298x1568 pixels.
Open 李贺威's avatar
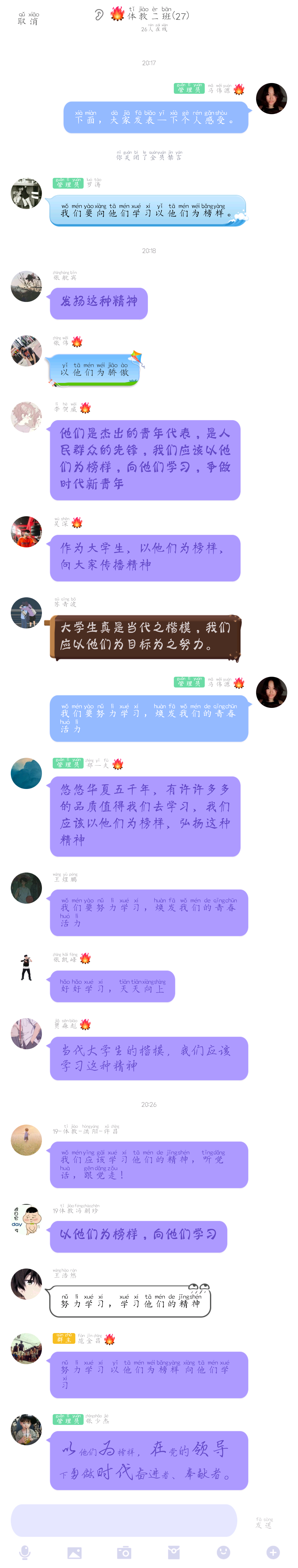tap(26, 417)
